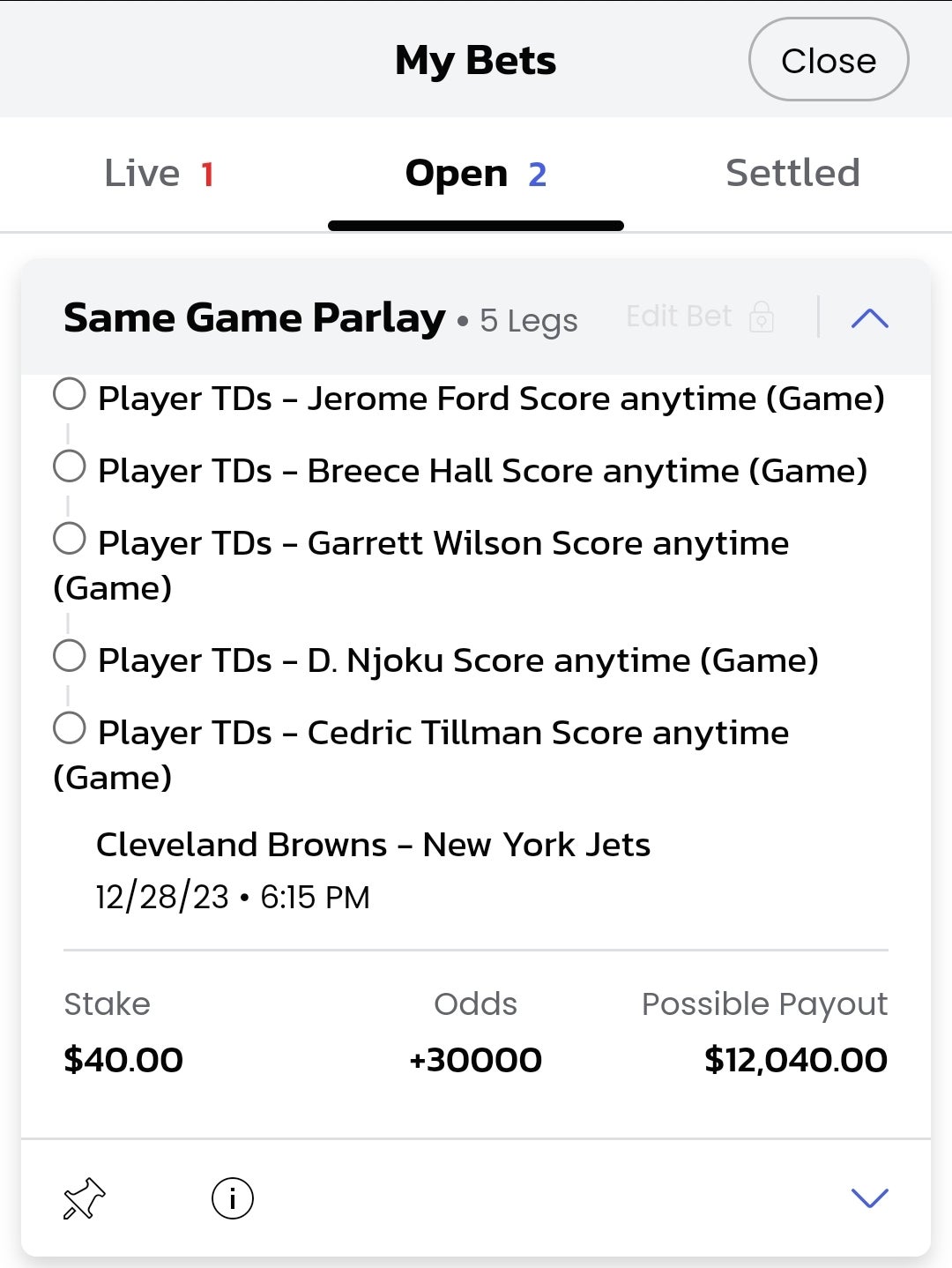Click the lock icon beside Edit Bet
952x1268 pixels.
763,317
